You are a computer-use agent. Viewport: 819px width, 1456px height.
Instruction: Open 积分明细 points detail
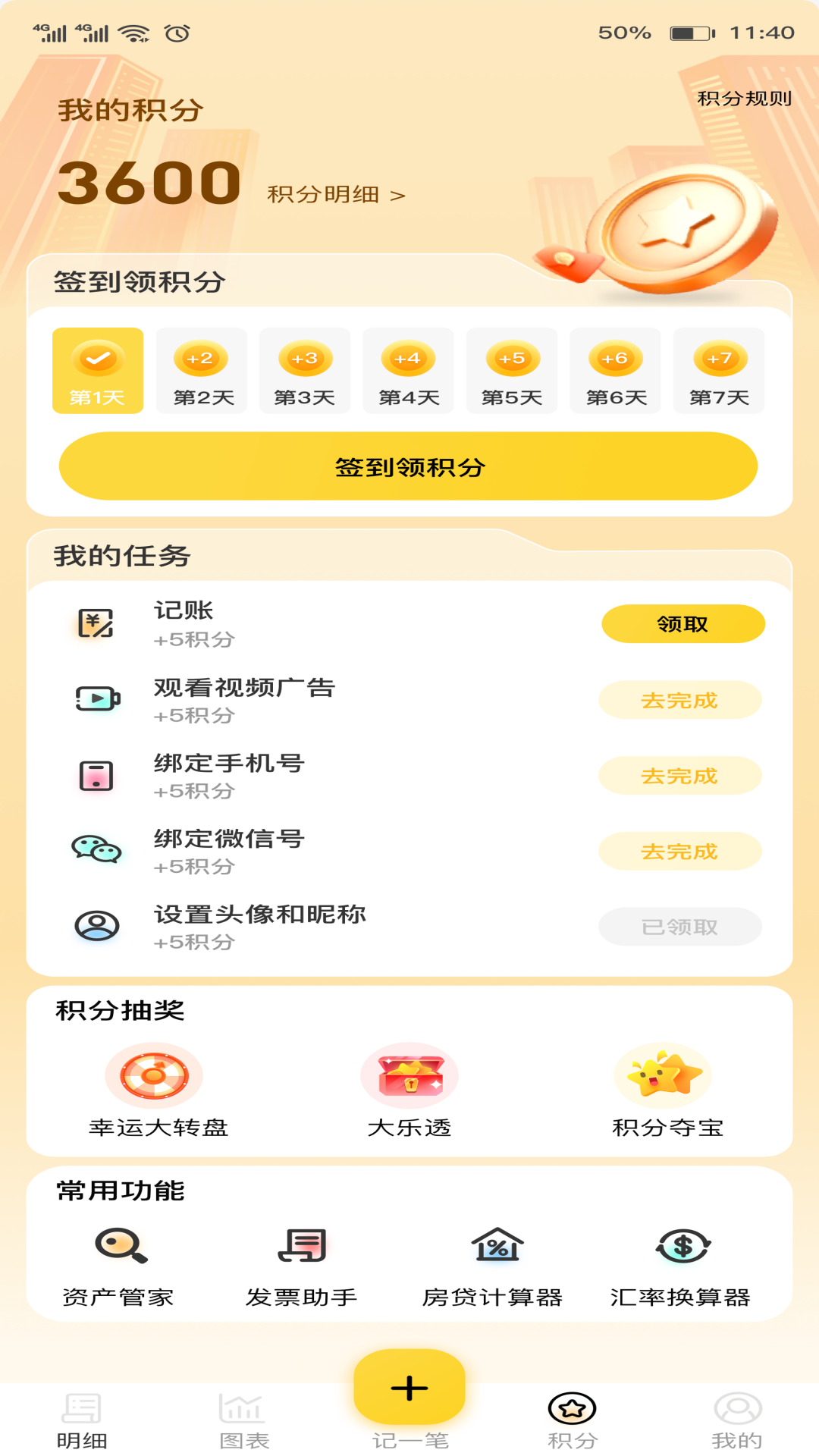pos(335,194)
